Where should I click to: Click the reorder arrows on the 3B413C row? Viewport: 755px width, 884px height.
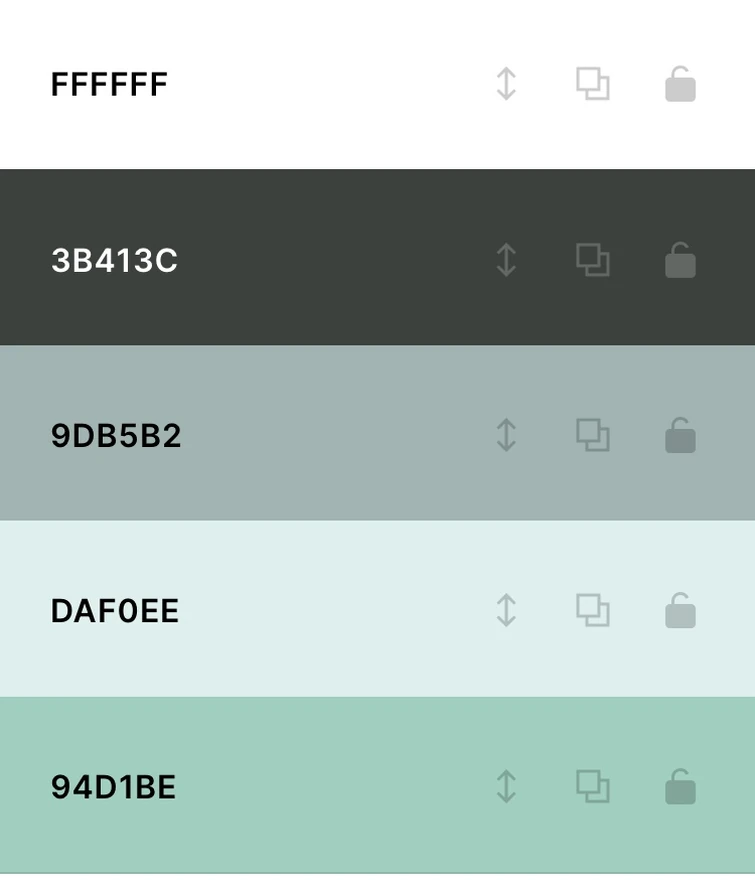(507, 260)
